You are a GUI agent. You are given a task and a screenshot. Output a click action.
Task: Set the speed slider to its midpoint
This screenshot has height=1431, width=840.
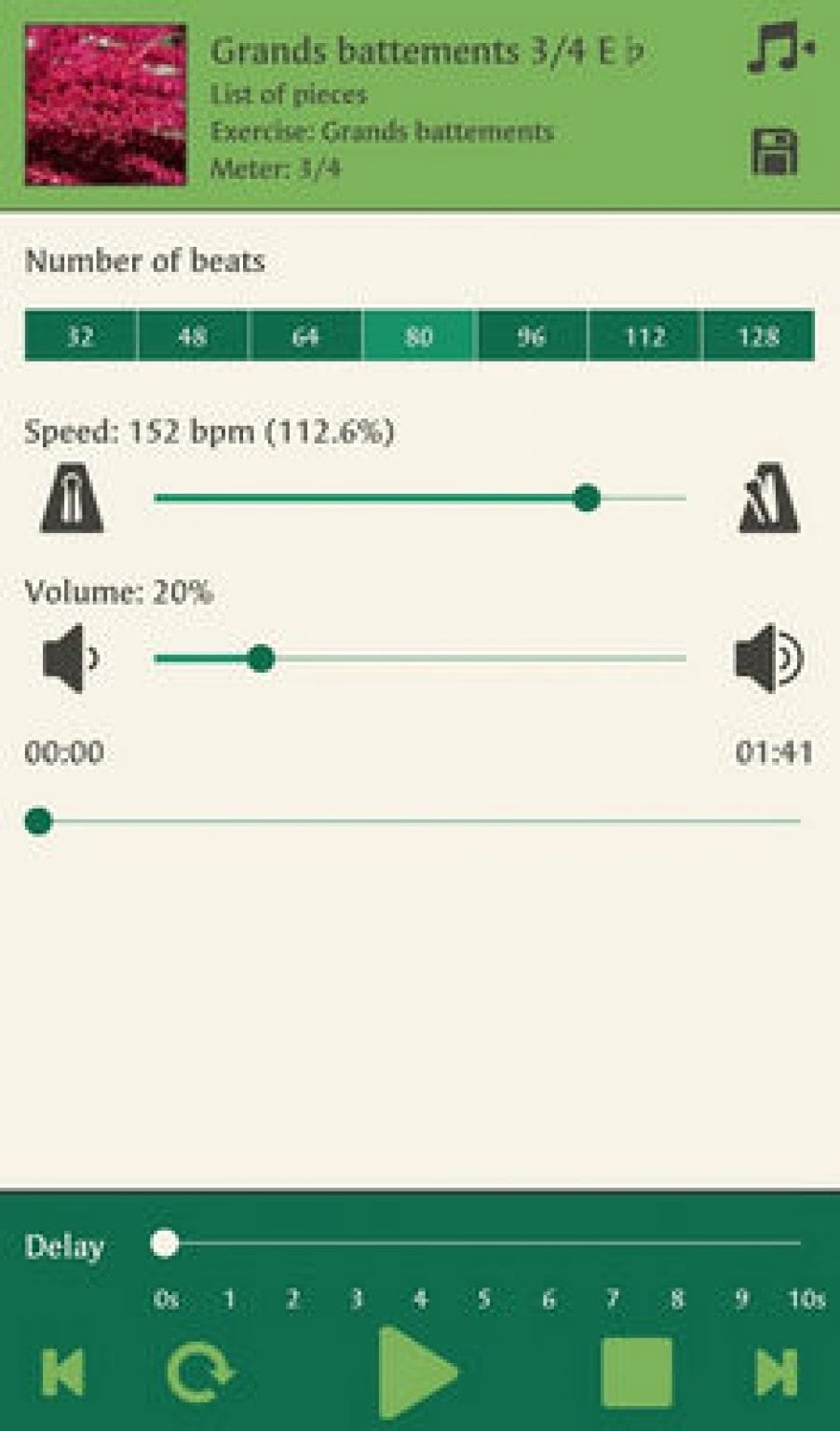pos(420,498)
